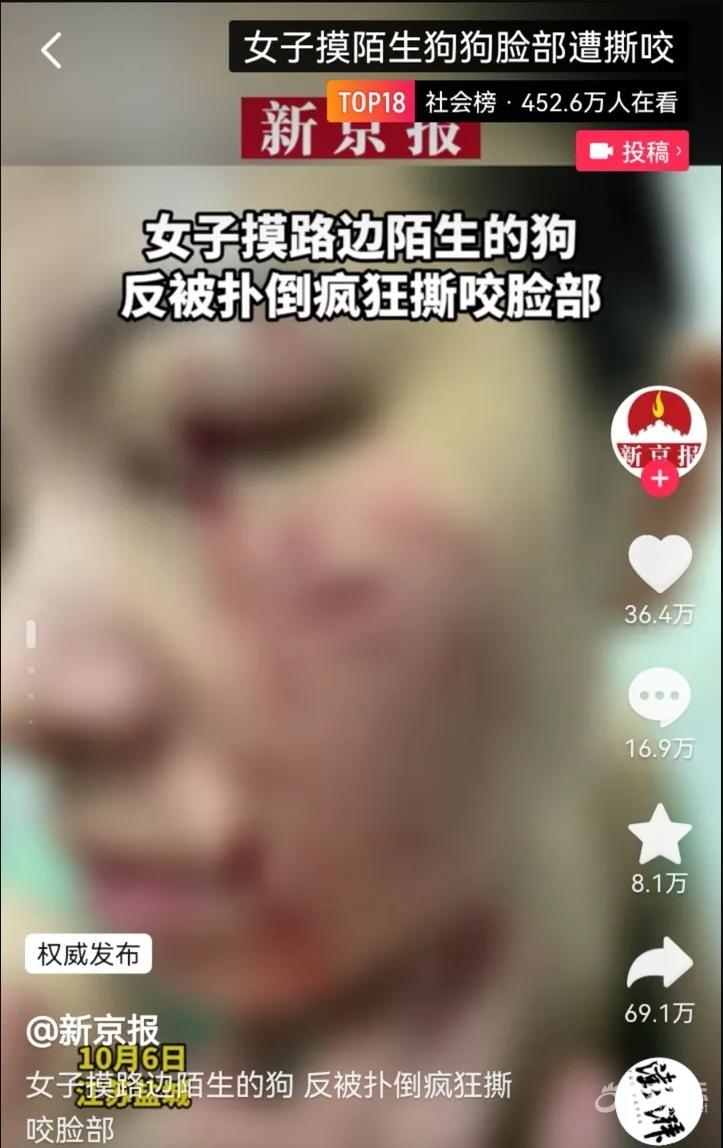Open the comments section

click(659, 697)
